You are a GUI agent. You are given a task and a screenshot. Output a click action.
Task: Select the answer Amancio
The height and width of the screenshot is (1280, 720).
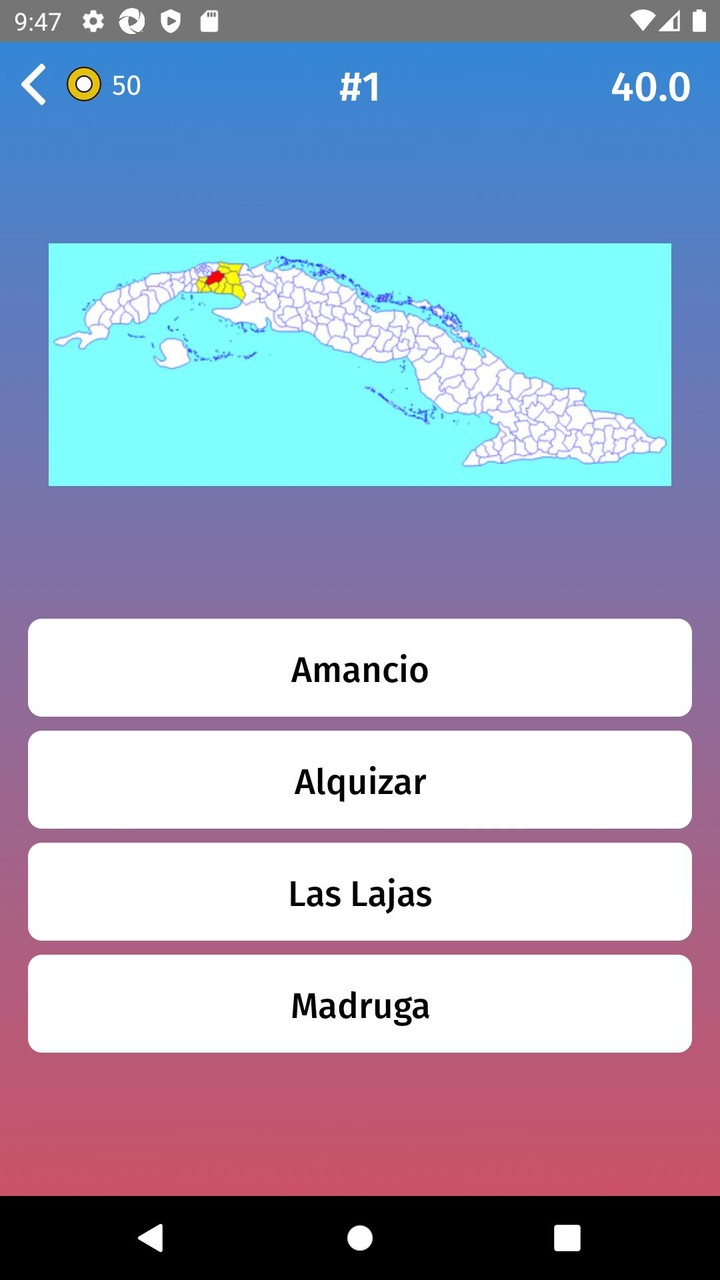pos(360,667)
